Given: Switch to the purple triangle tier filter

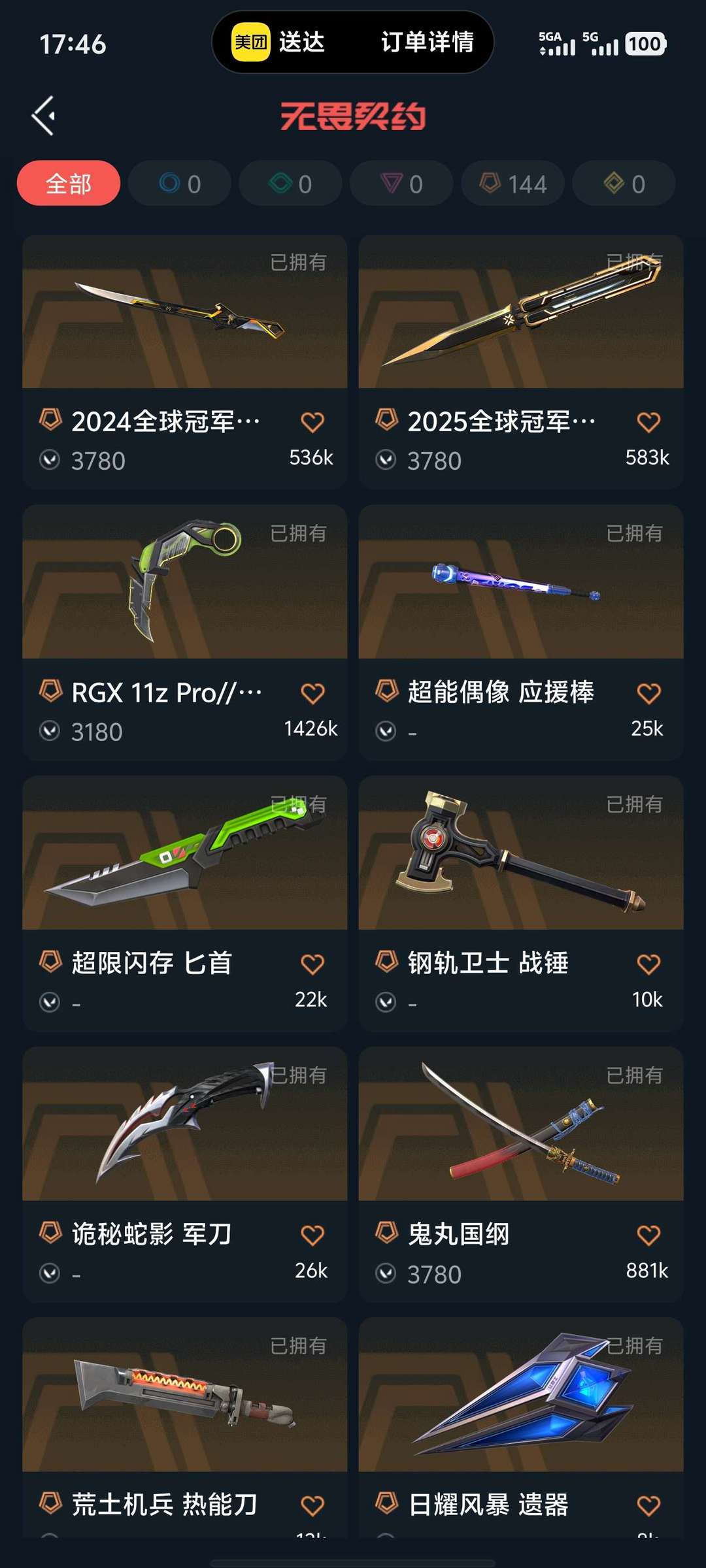Looking at the screenshot, I should [402, 184].
